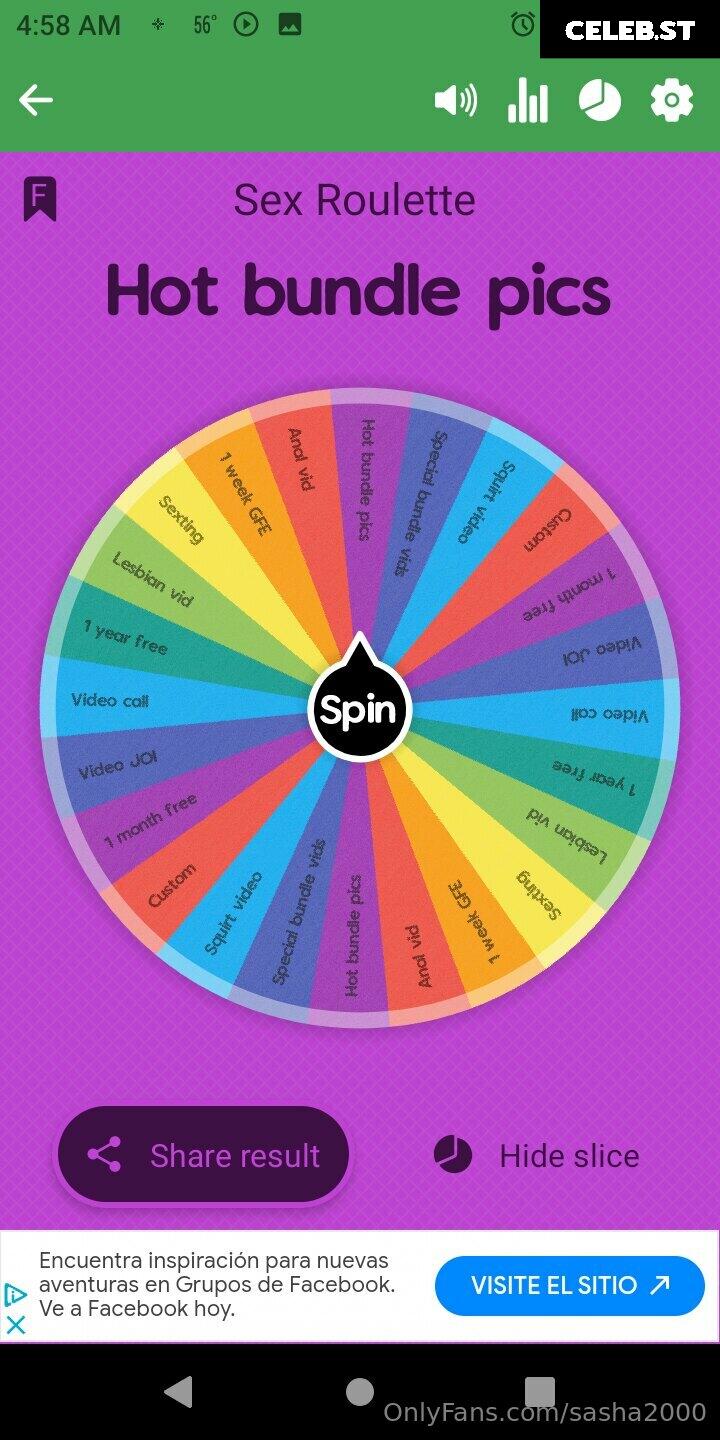Tap the system home button
The image size is (720, 1440).
[x=360, y=1391]
